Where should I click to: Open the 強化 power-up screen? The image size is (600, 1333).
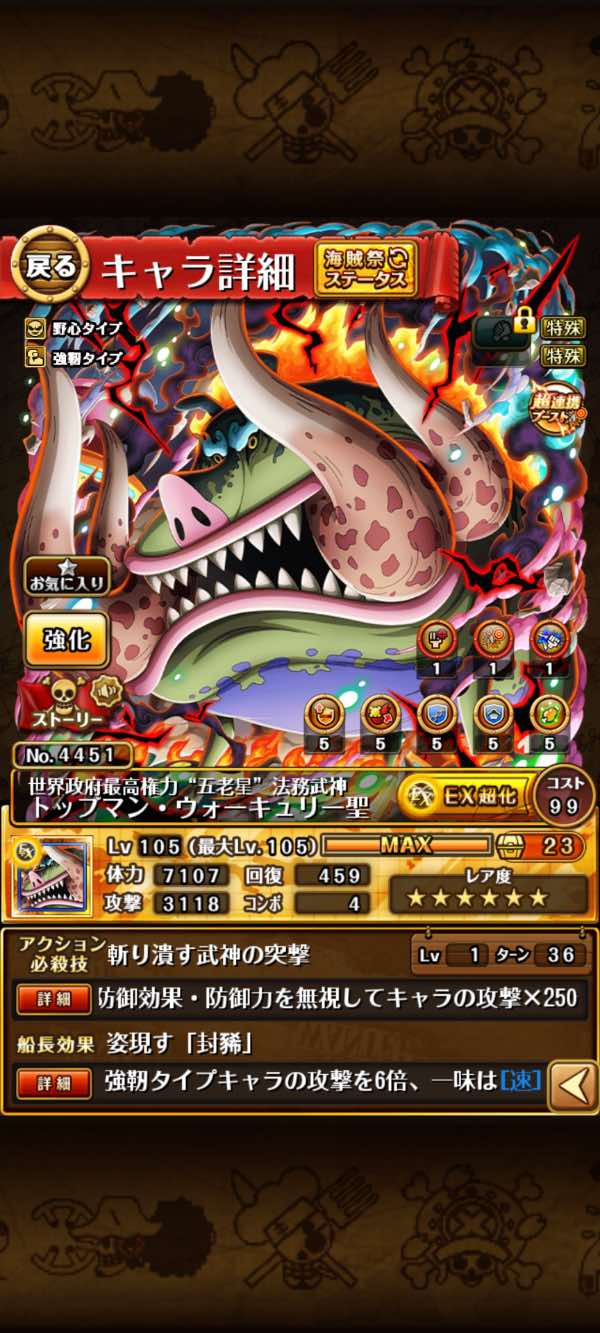pos(67,640)
